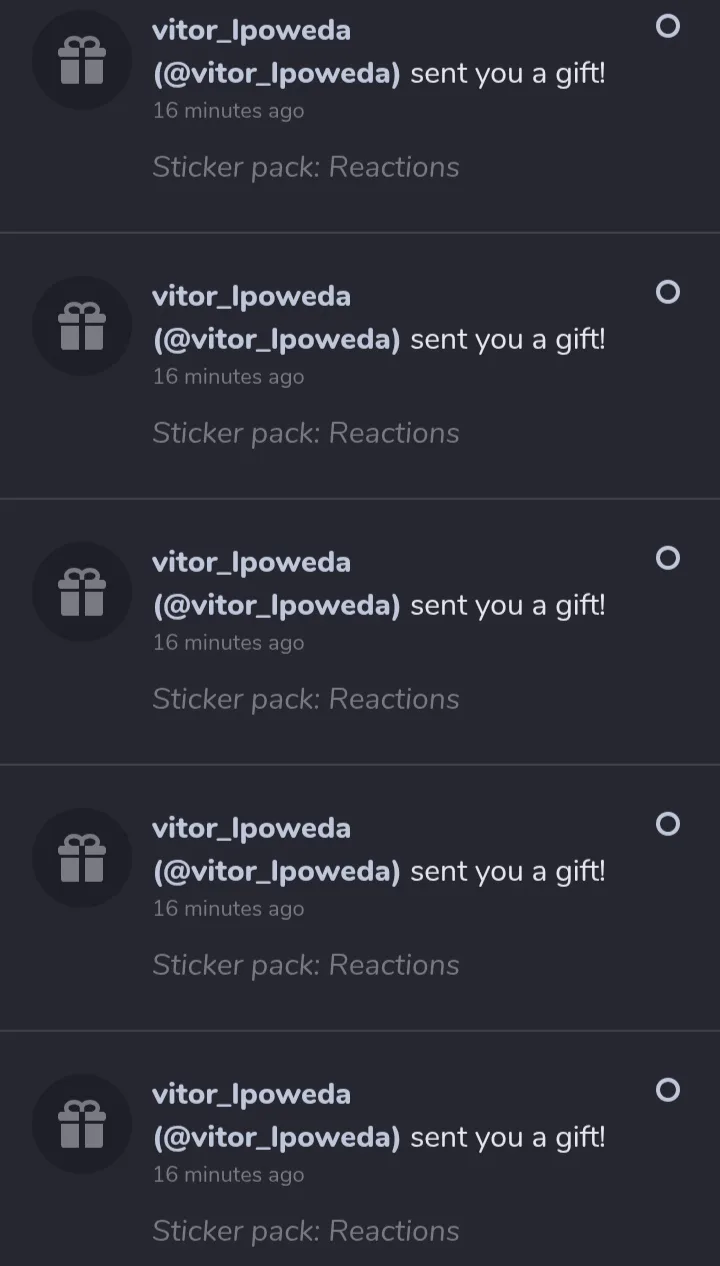Mark the fourth gift notification as read

coord(667,824)
